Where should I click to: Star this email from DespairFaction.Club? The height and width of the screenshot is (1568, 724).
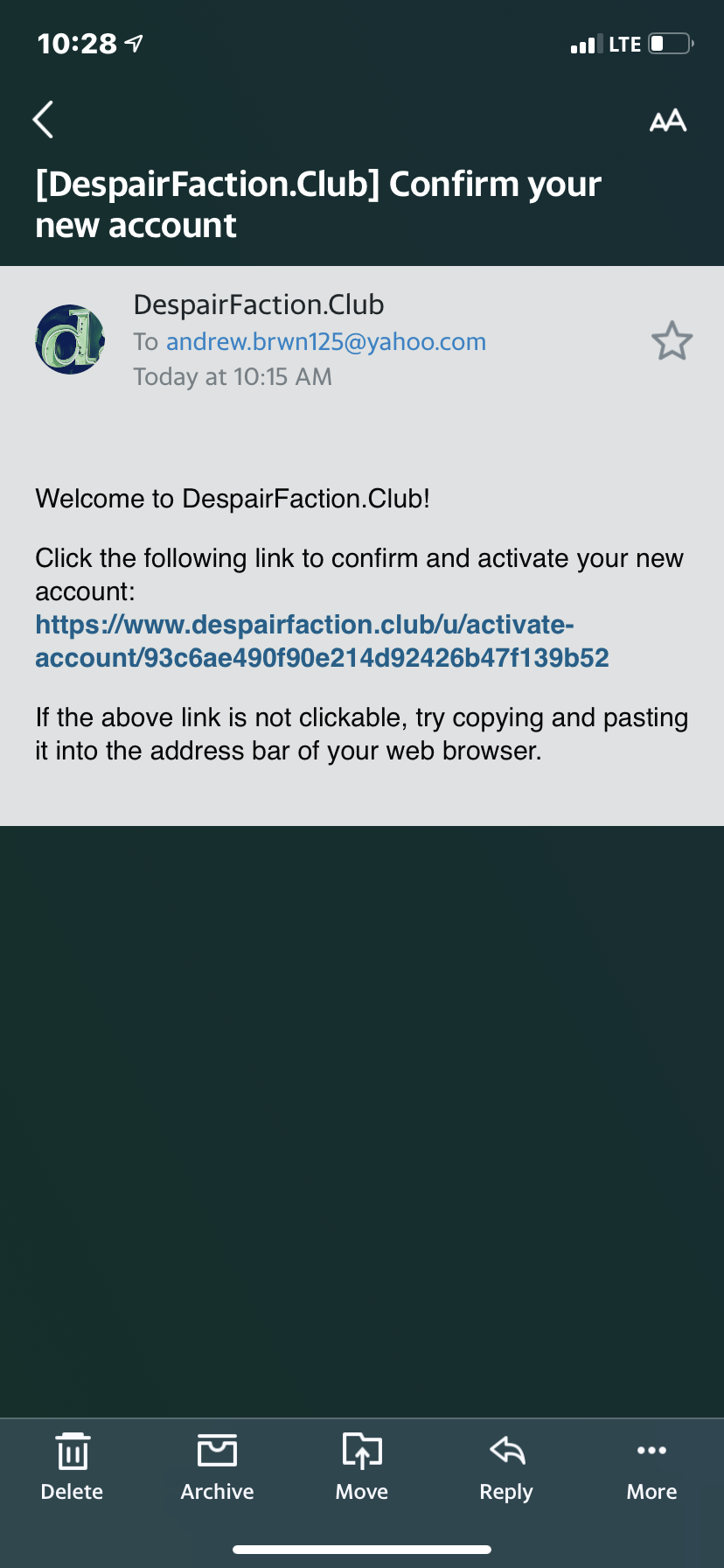(x=672, y=341)
